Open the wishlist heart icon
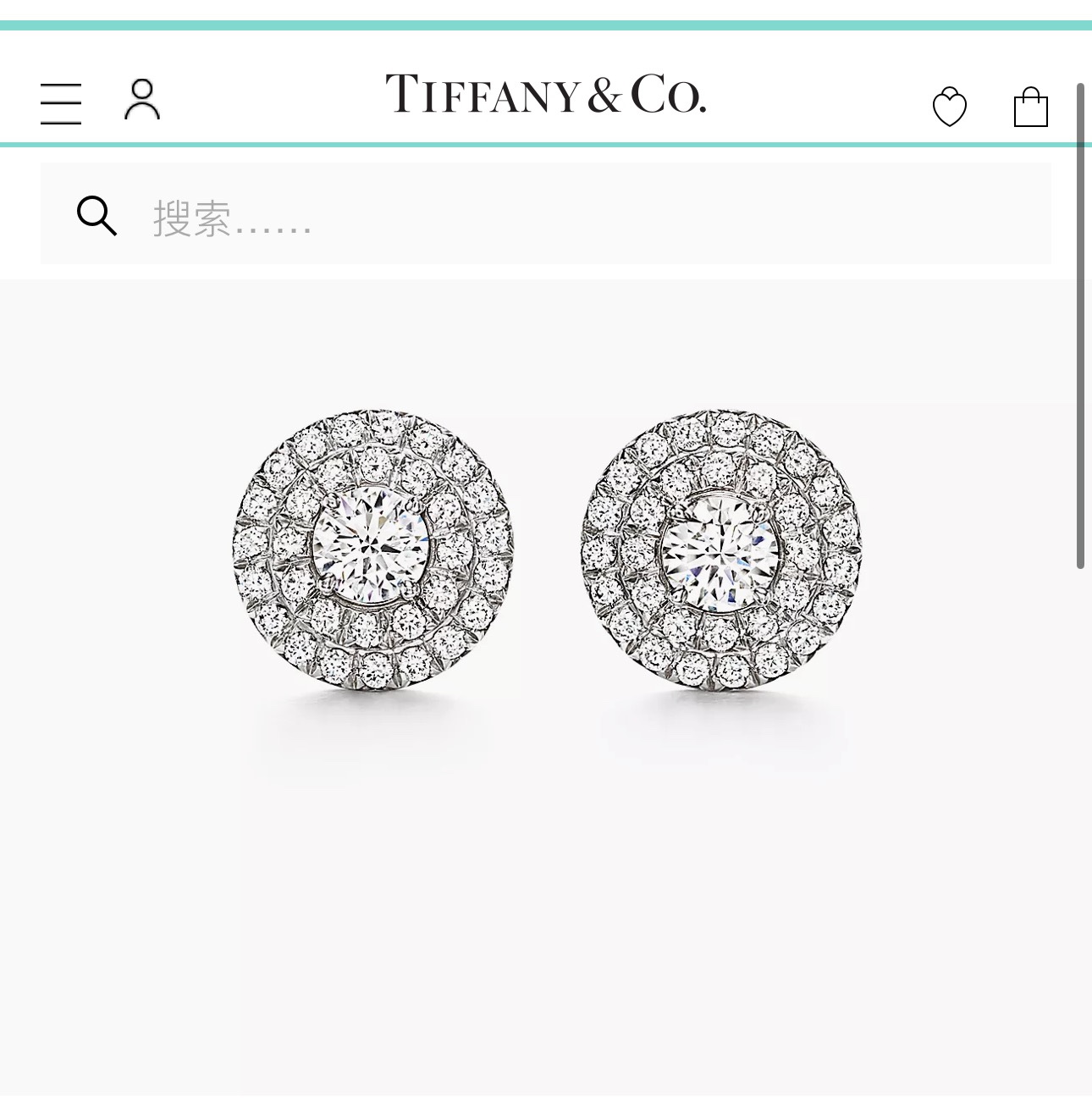The width and height of the screenshot is (1092, 1110). tap(949, 108)
